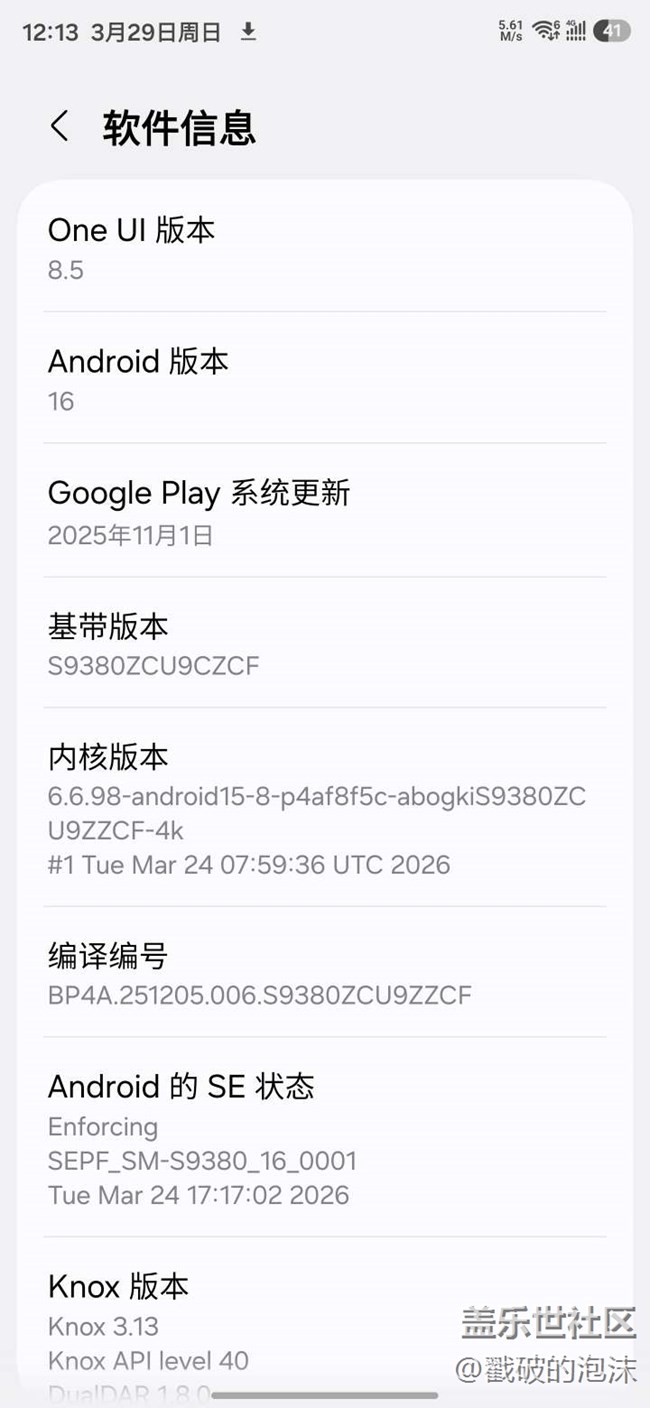Open Google Play 系统更新 entry
The height and width of the screenshot is (1408, 650).
[325, 512]
